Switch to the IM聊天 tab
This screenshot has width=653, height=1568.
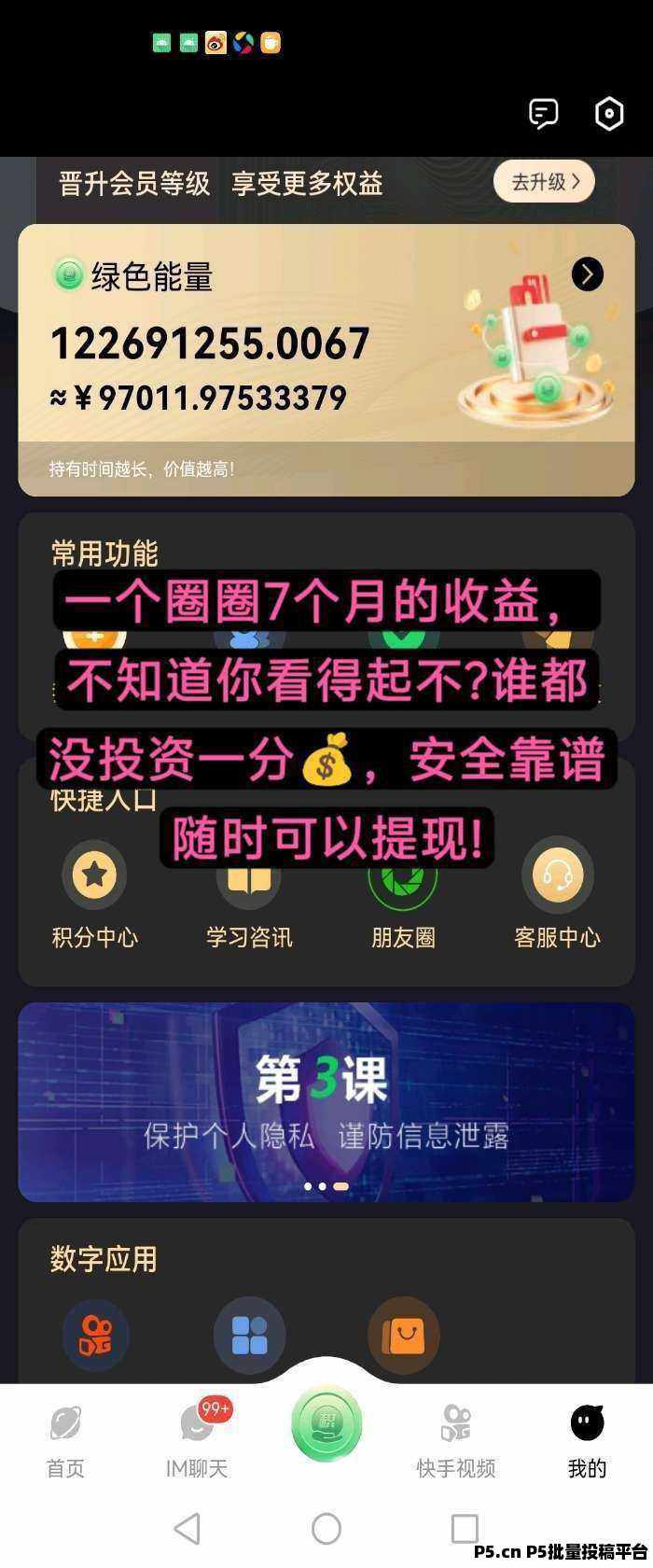pyautogui.click(x=197, y=1442)
